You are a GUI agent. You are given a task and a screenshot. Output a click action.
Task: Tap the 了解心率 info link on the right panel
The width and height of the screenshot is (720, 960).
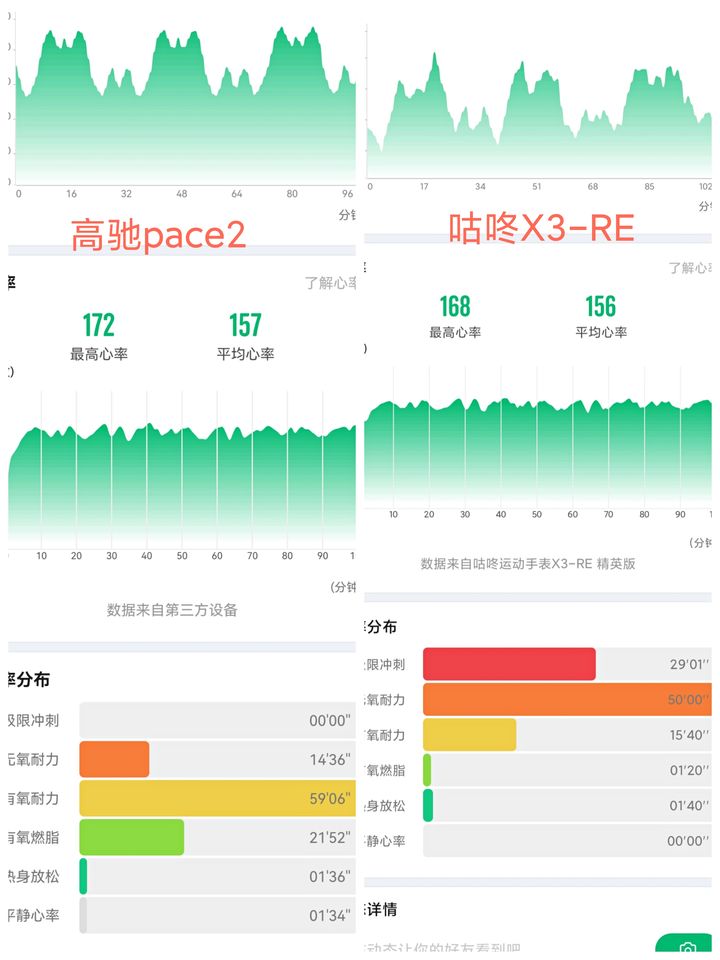(690, 268)
